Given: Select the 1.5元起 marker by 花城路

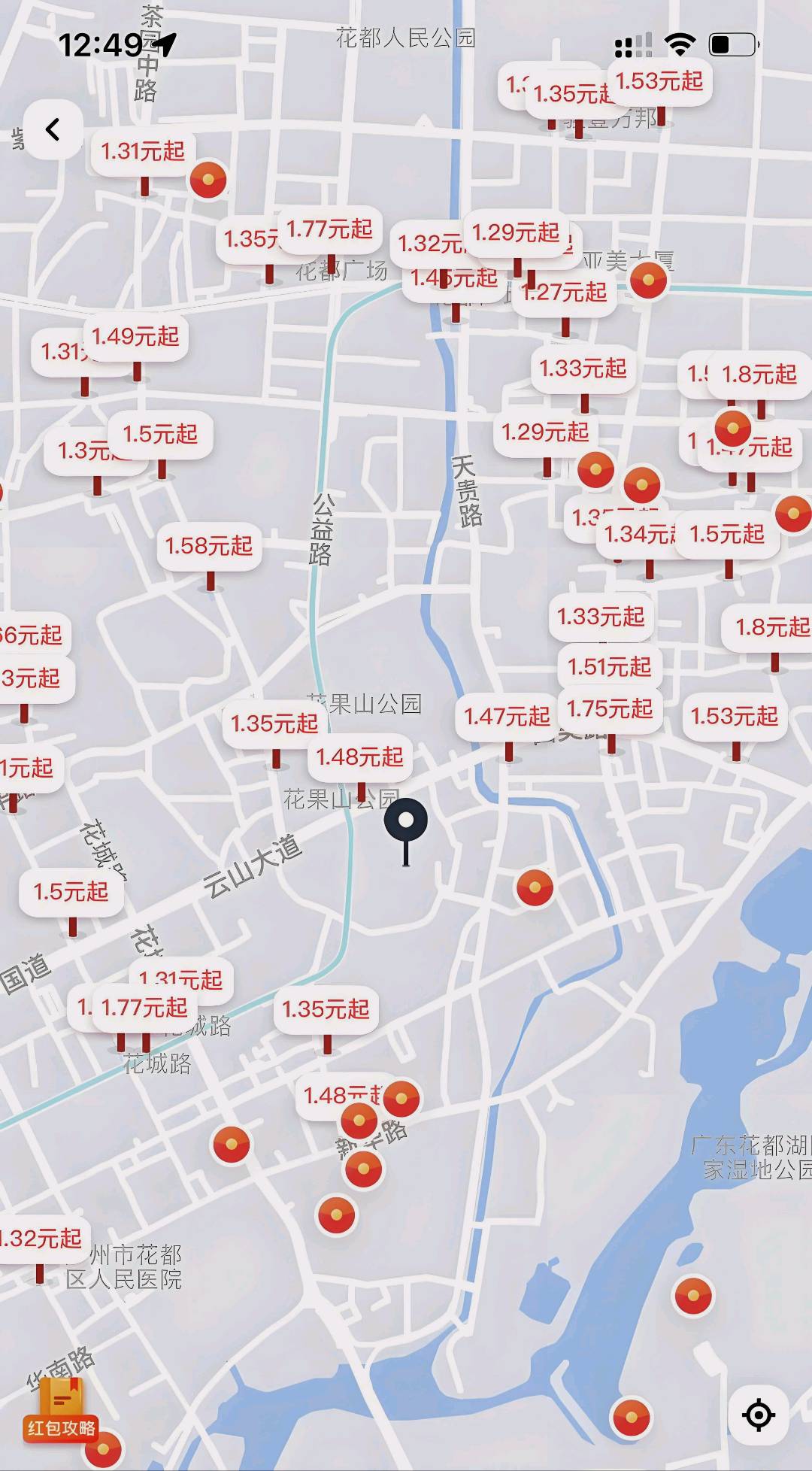Looking at the screenshot, I should [x=71, y=892].
